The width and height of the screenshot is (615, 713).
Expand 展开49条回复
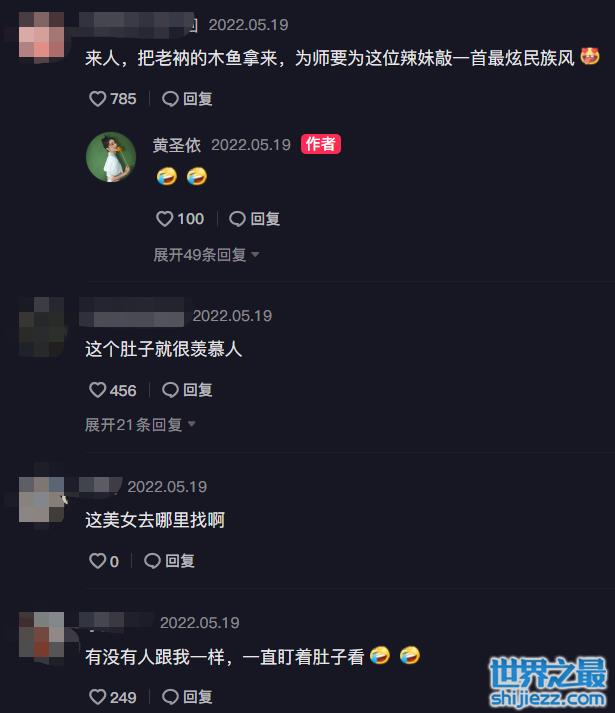[206, 255]
